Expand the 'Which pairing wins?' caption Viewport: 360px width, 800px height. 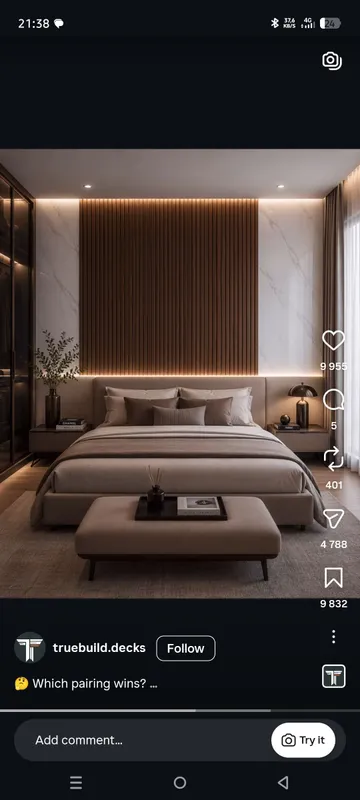88,684
